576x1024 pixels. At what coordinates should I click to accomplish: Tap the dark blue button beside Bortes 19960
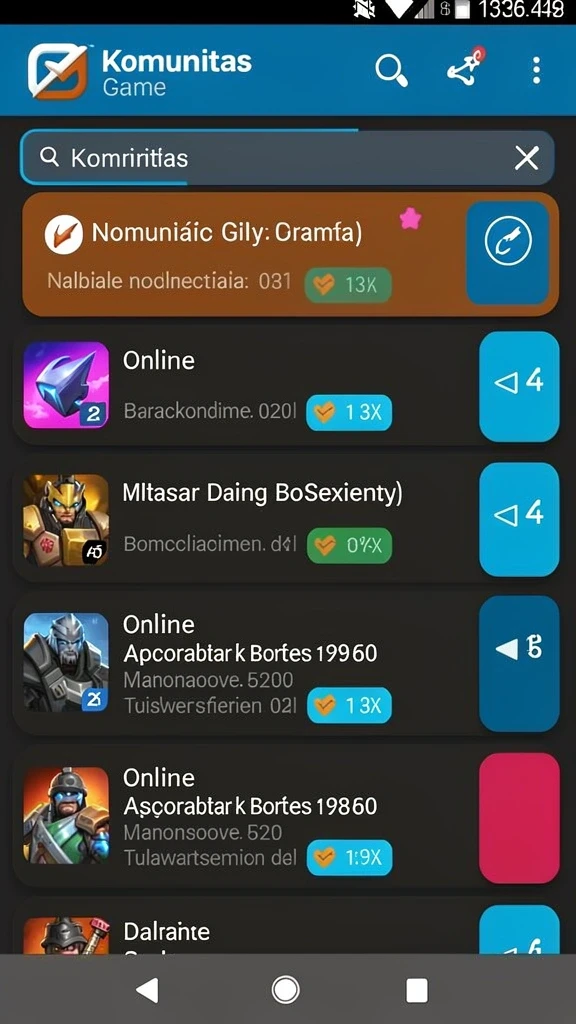(519, 663)
